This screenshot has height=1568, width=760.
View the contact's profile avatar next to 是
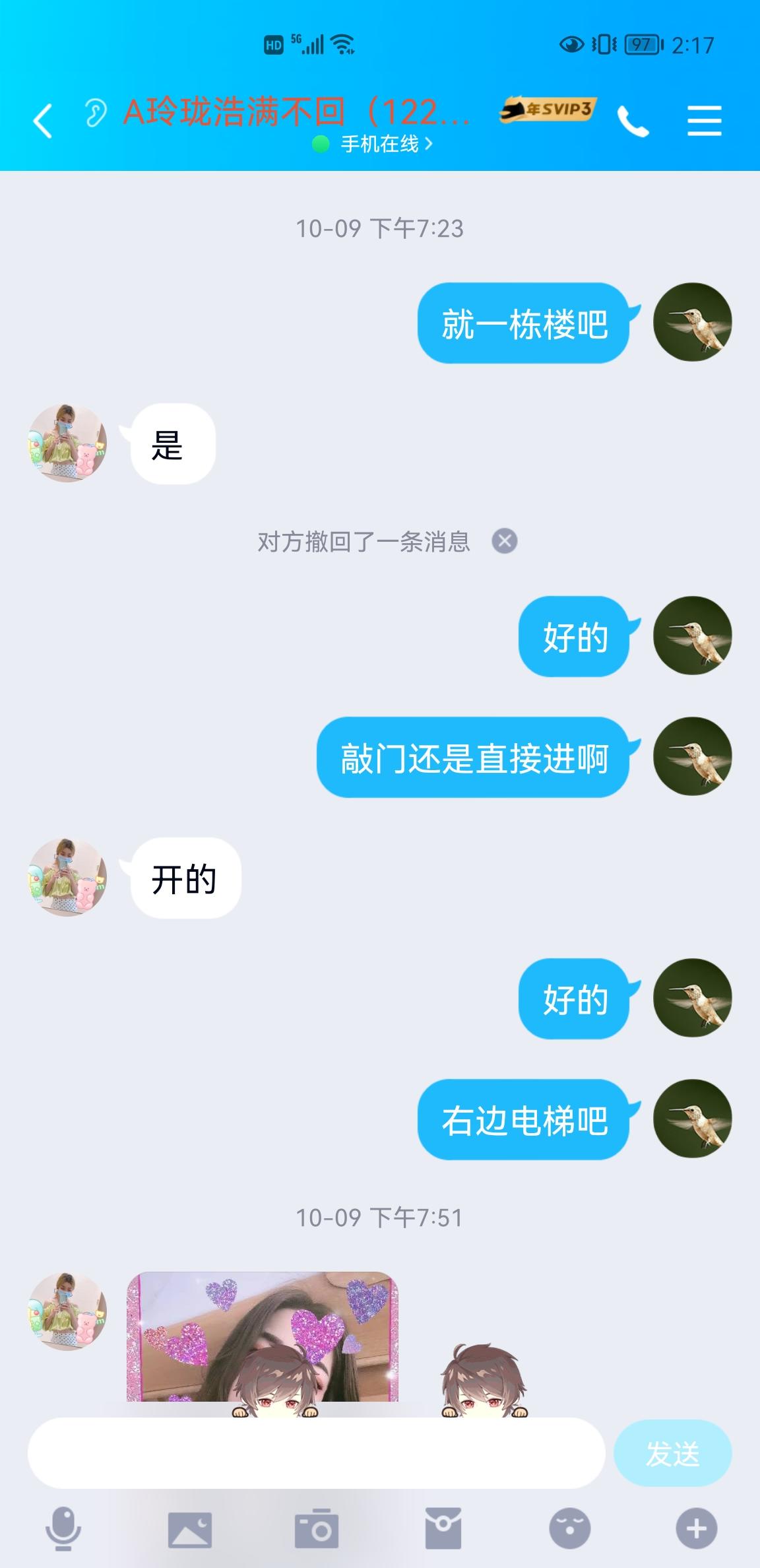(x=67, y=443)
